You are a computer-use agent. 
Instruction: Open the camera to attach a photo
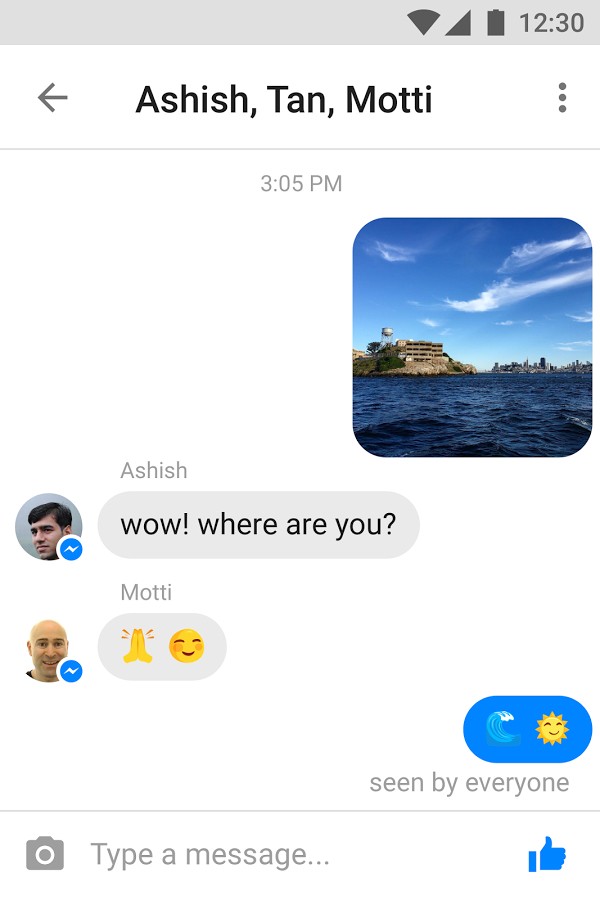[45, 854]
